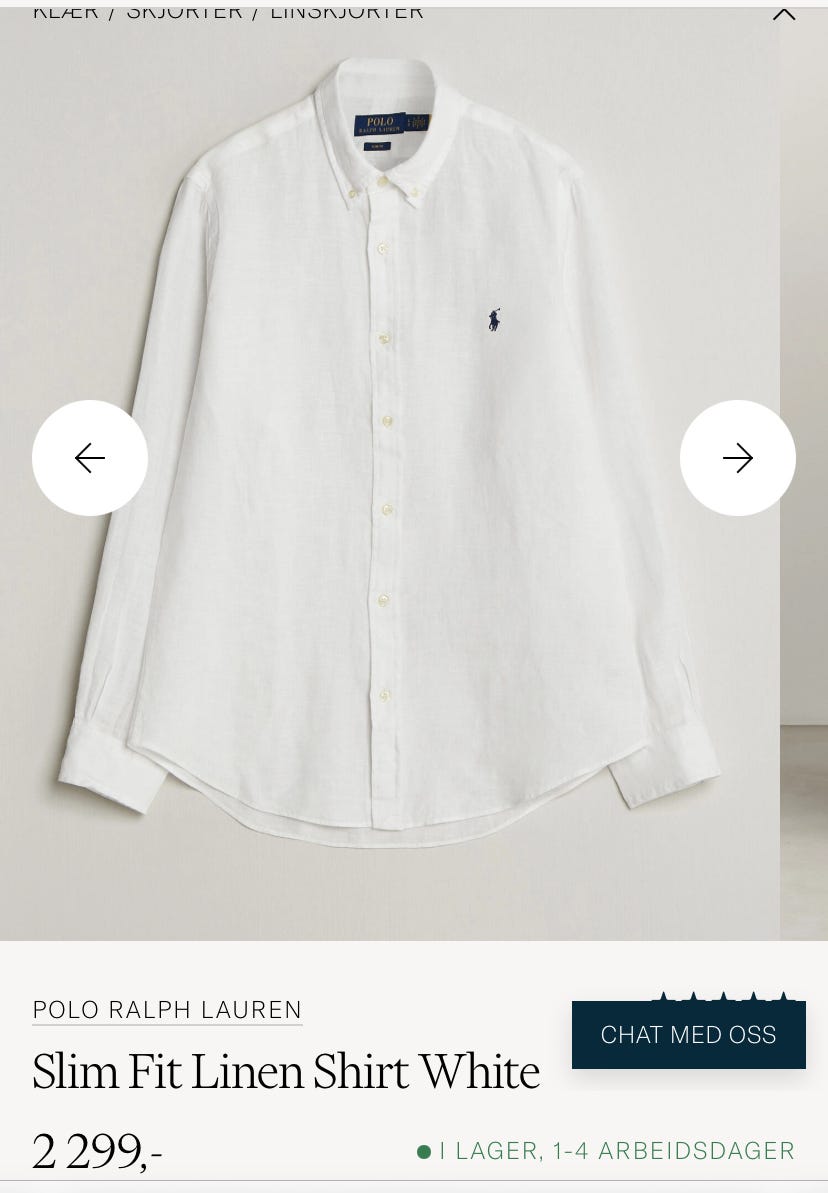The height and width of the screenshot is (1193, 828).
Task: Start a chat via Chat med oss
Action: pyautogui.click(x=688, y=1035)
